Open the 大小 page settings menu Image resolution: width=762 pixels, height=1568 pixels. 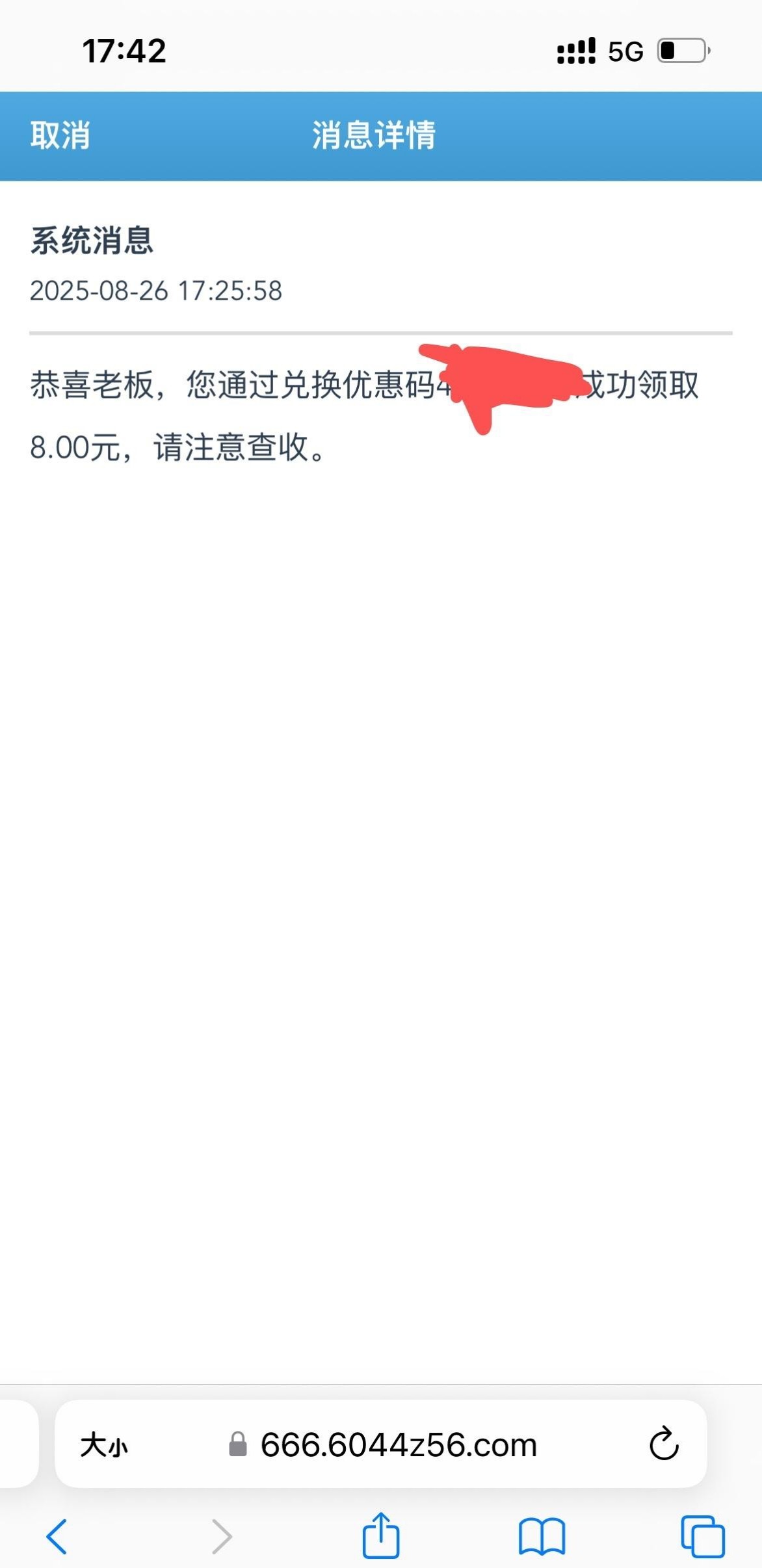coord(104,1444)
